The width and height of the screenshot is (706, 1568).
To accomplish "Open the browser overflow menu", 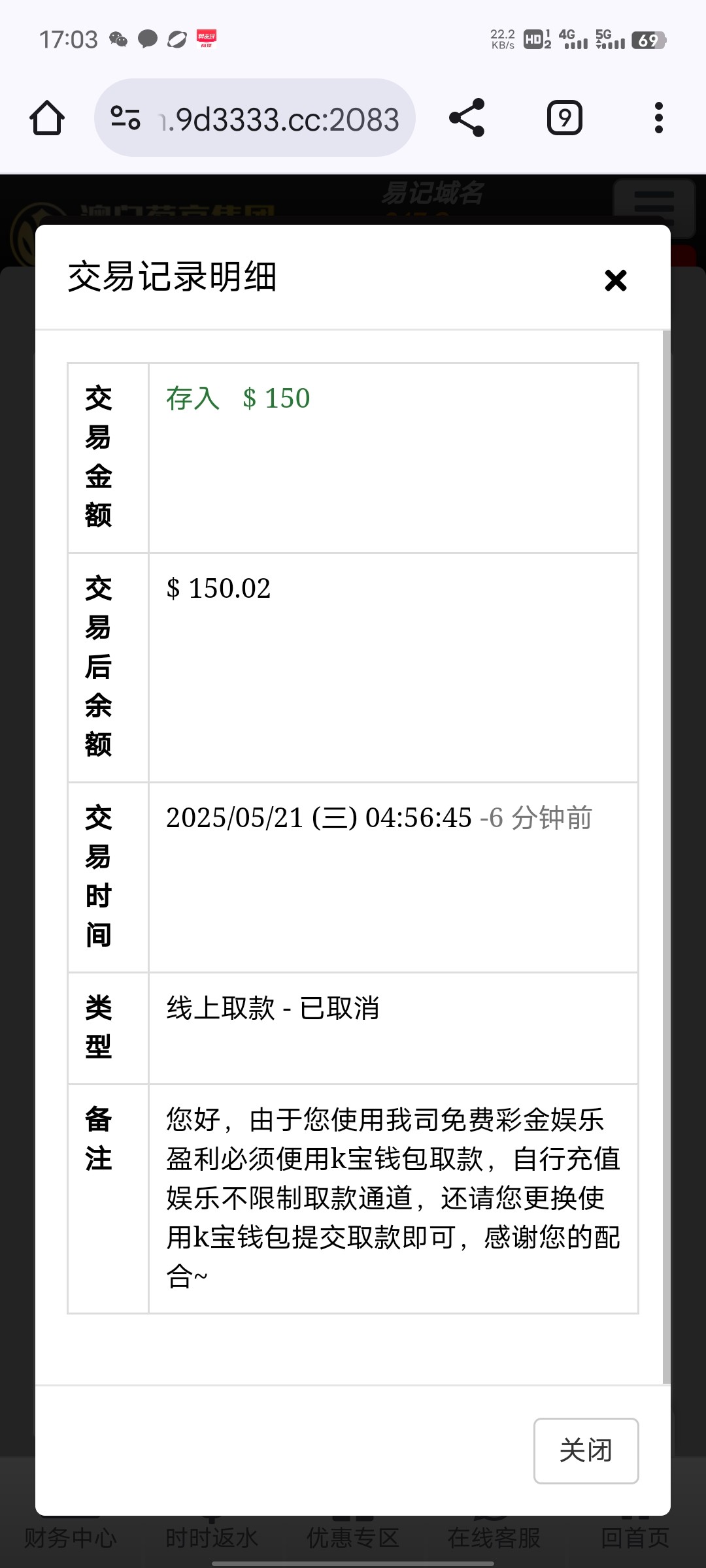I will (x=659, y=118).
